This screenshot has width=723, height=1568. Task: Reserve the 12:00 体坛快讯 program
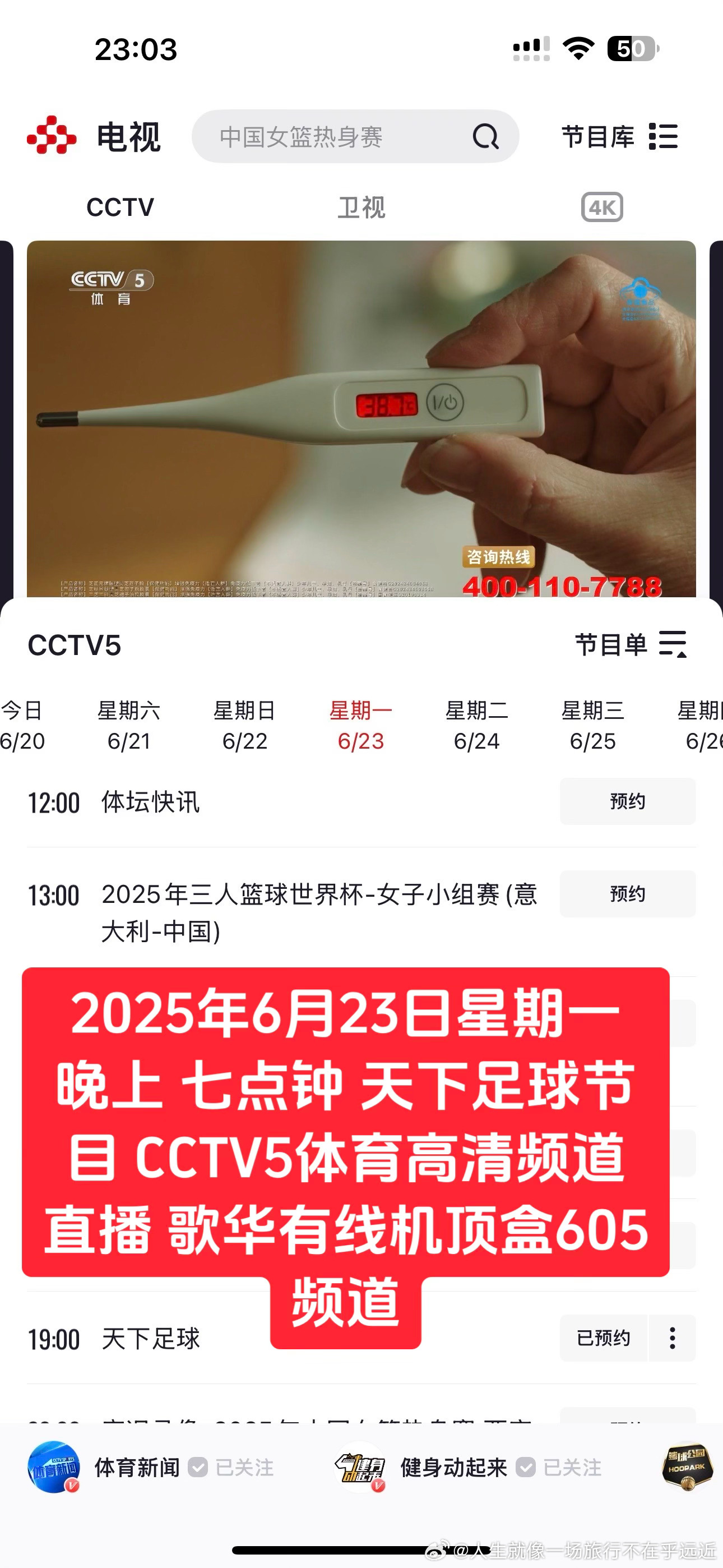tap(628, 801)
